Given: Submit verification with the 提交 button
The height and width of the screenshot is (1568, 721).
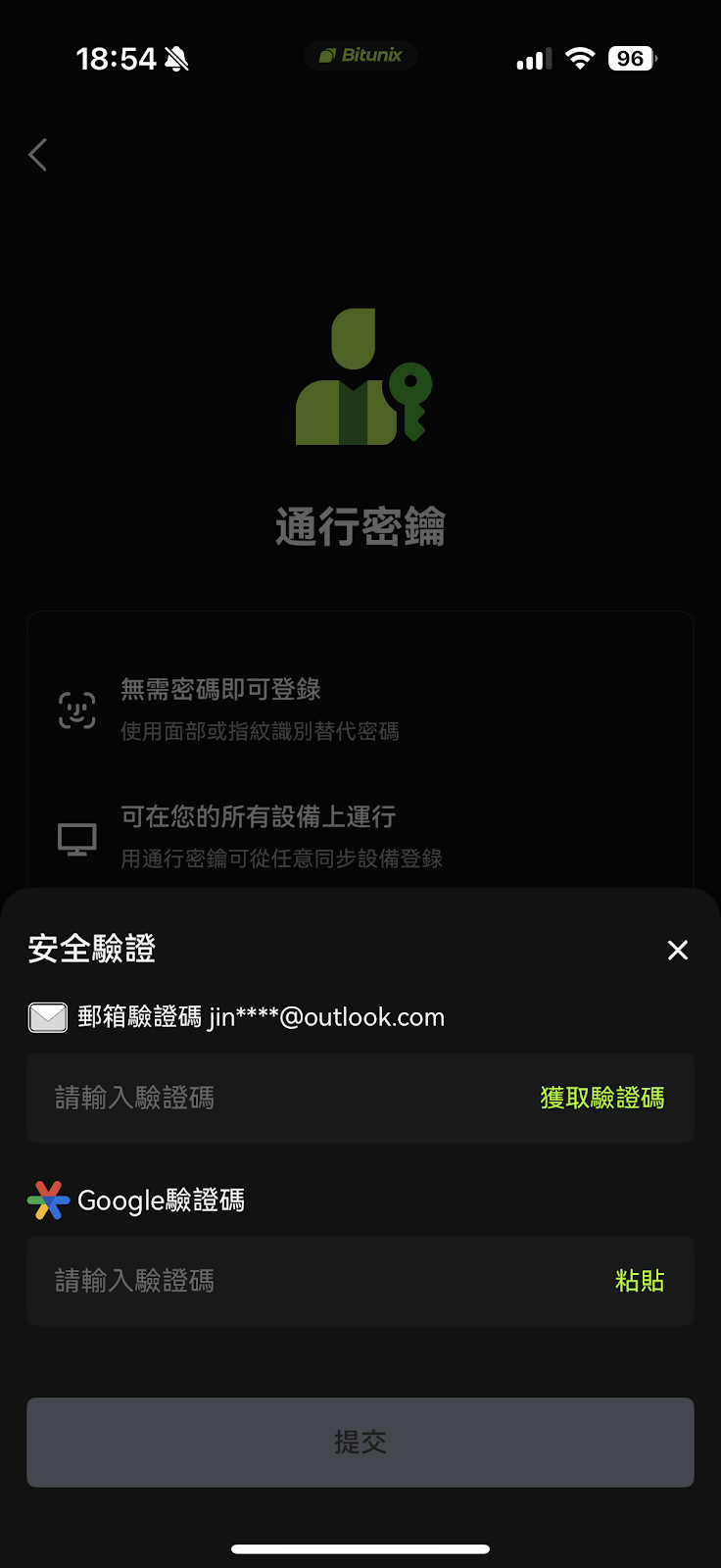Looking at the screenshot, I should 360,1442.
